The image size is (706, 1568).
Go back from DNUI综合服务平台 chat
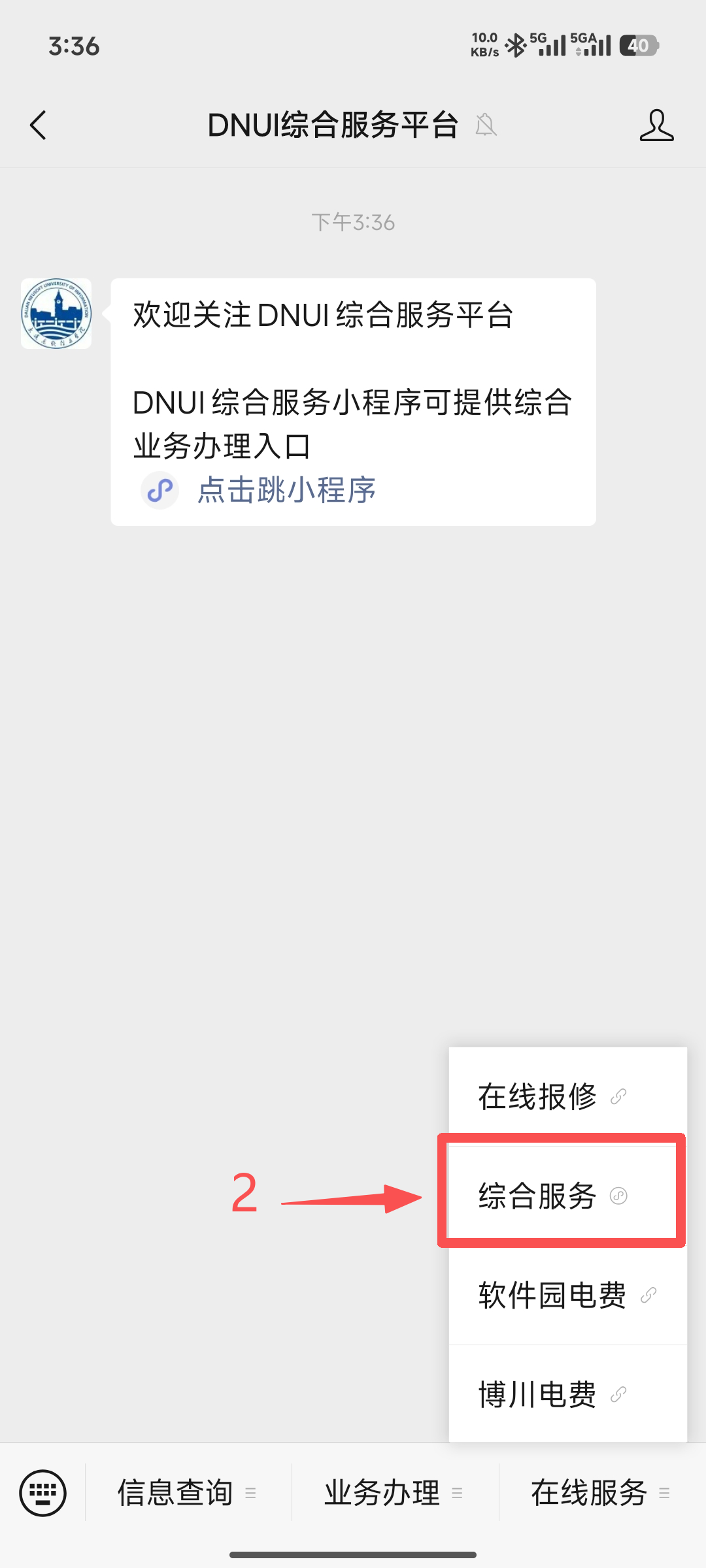click(x=39, y=125)
